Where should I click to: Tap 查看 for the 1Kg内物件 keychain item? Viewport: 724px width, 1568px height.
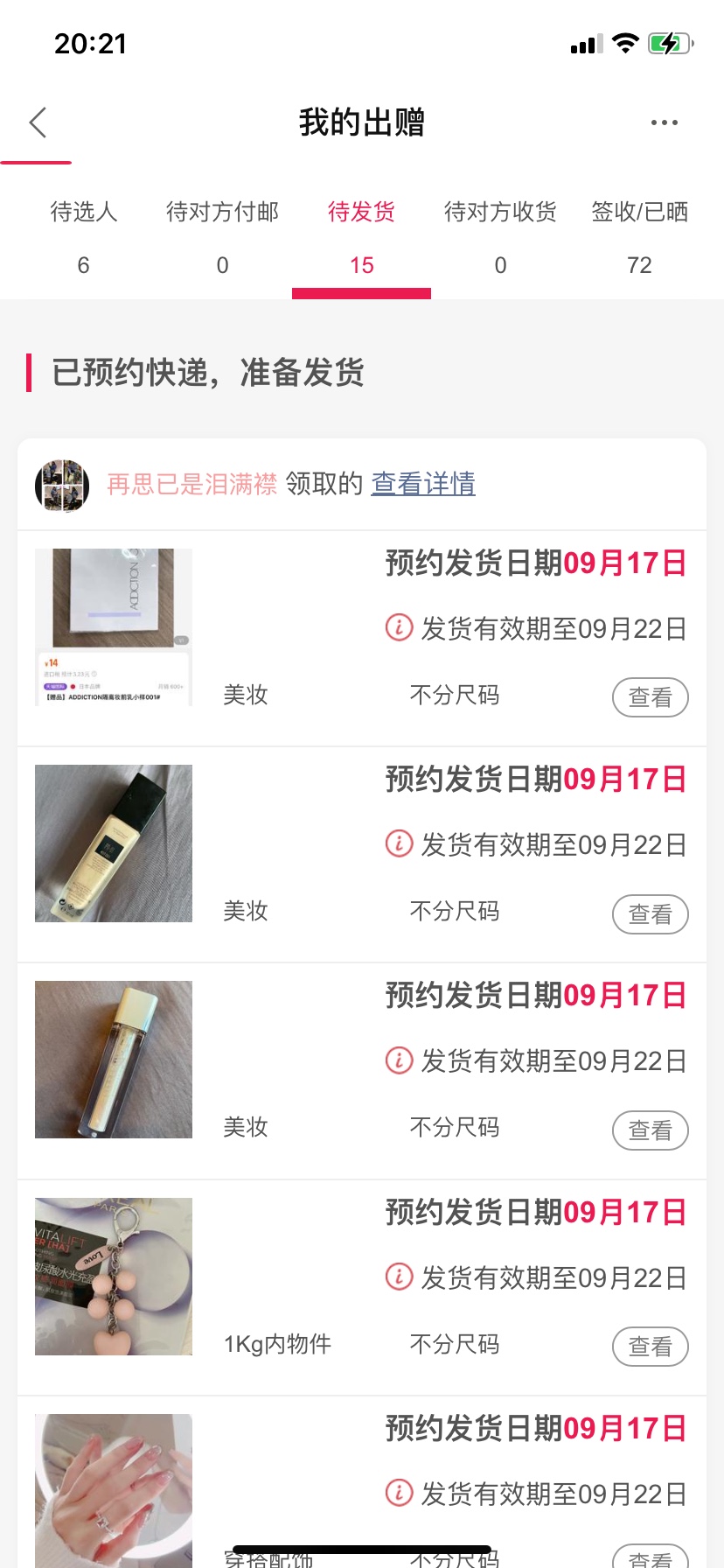pyautogui.click(x=650, y=1347)
